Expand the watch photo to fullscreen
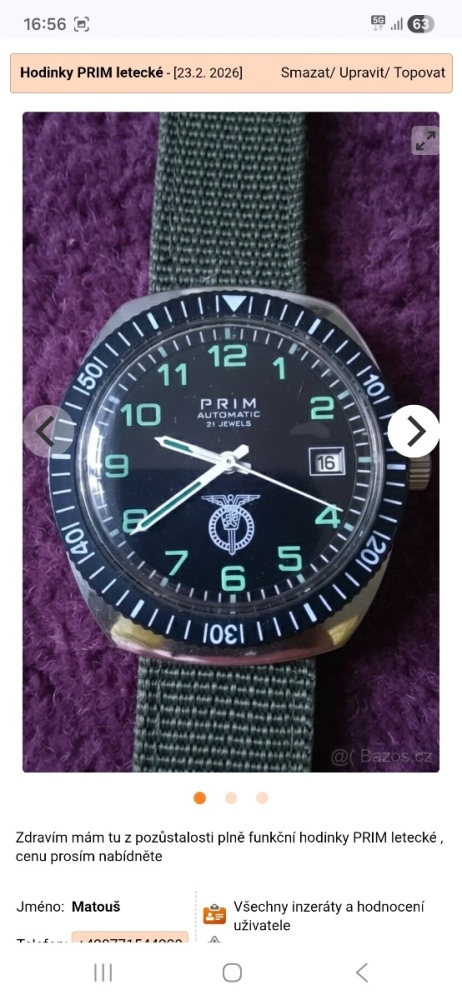Screen dimensions: 462x1000 (425, 140)
